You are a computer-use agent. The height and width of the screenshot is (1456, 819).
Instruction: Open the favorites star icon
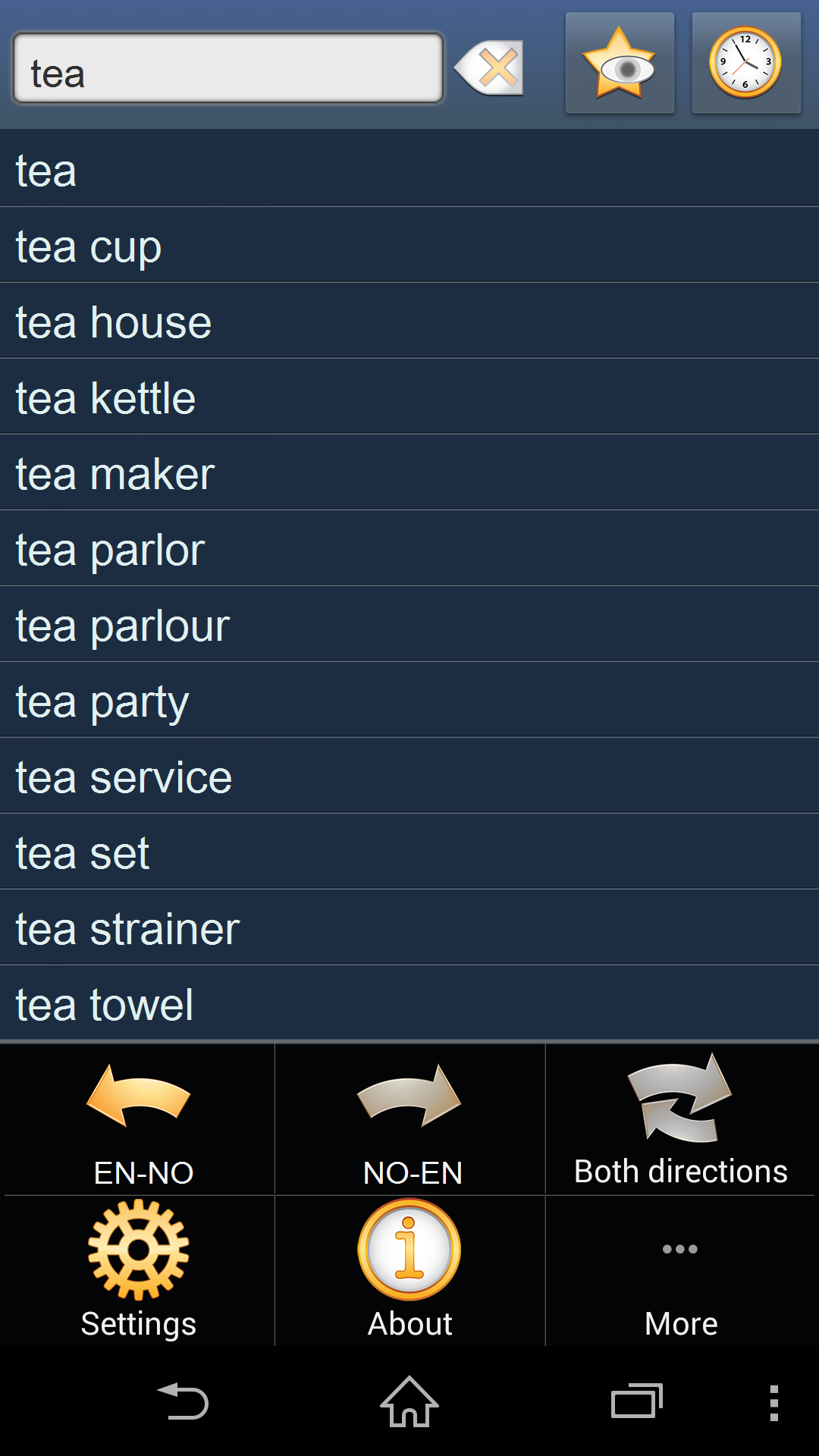pos(620,64)
